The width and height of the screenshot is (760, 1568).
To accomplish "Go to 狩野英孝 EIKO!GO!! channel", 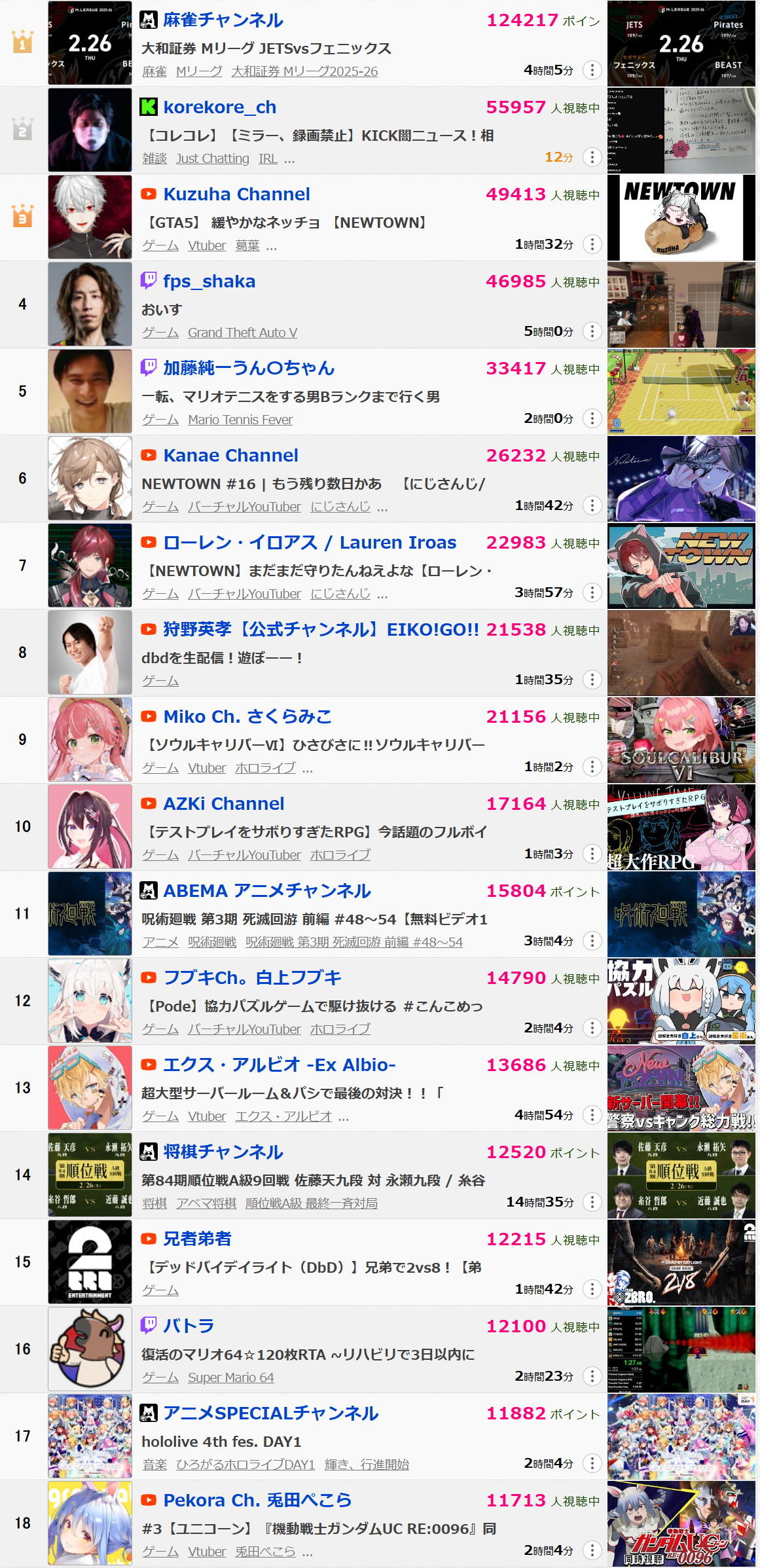I will [321, 629].
